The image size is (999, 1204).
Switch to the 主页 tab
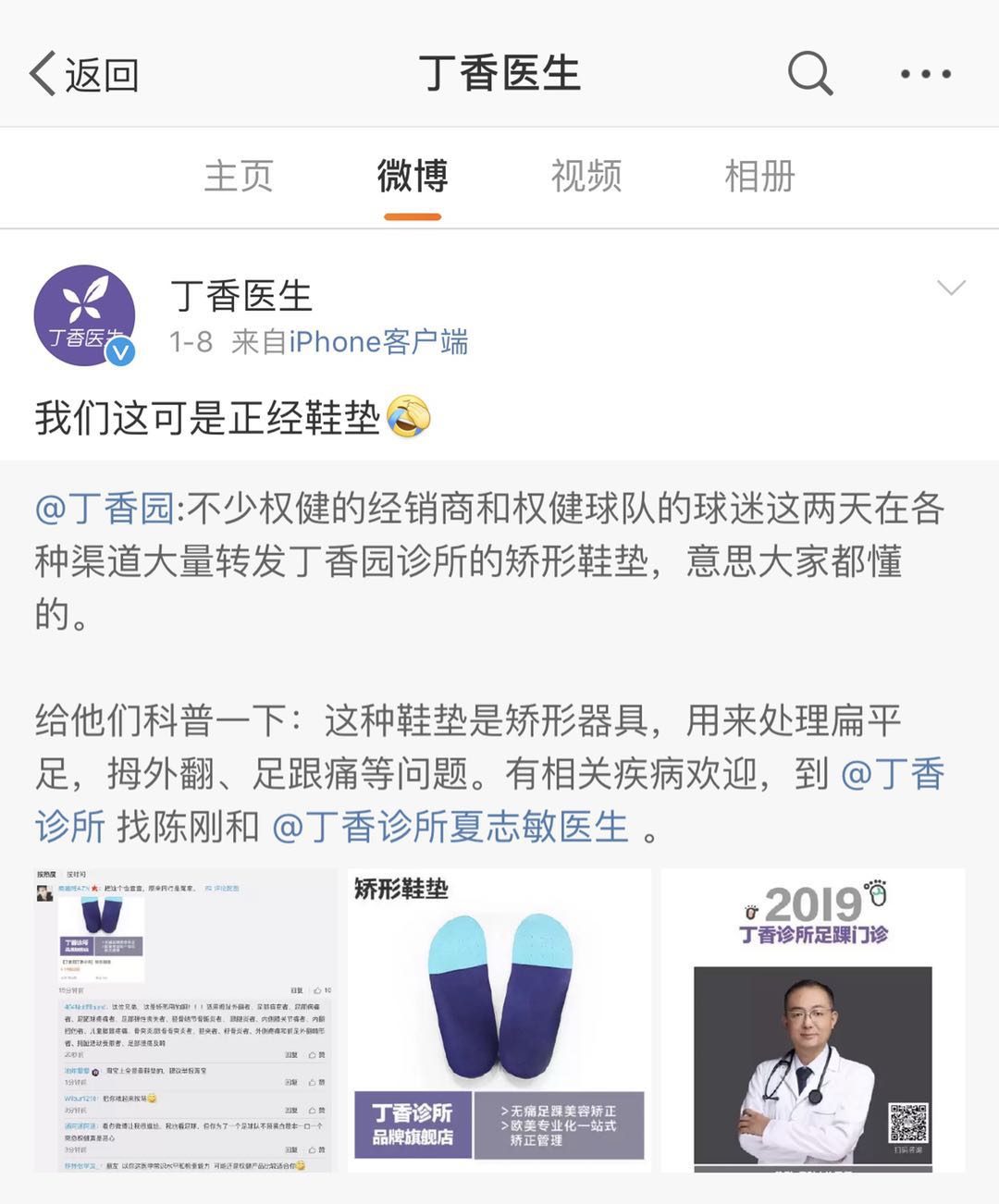click(x=239, y=176)
